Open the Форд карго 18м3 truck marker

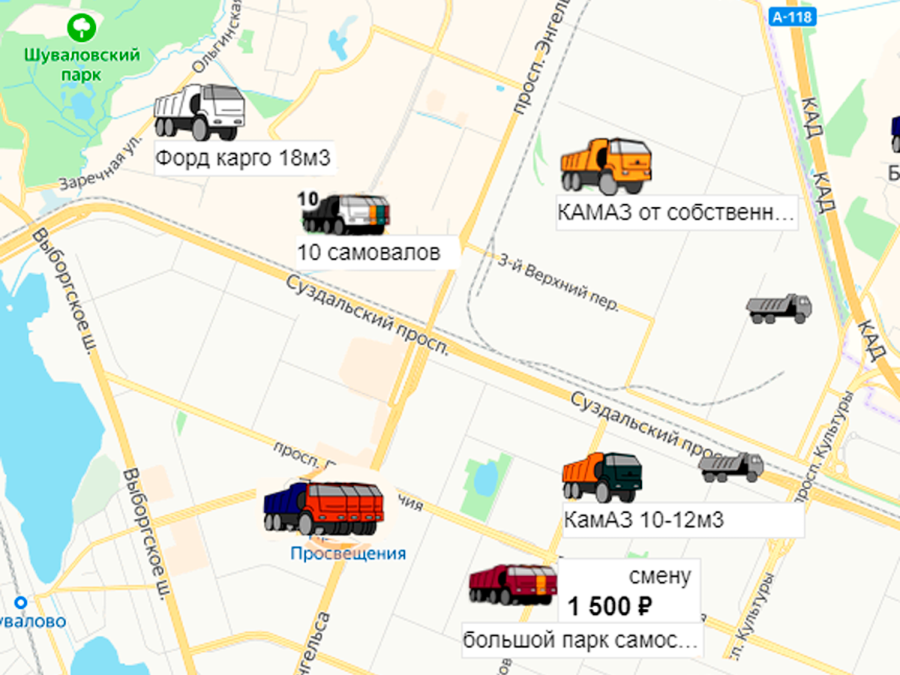pyautogui.click(x=200, y=112)
